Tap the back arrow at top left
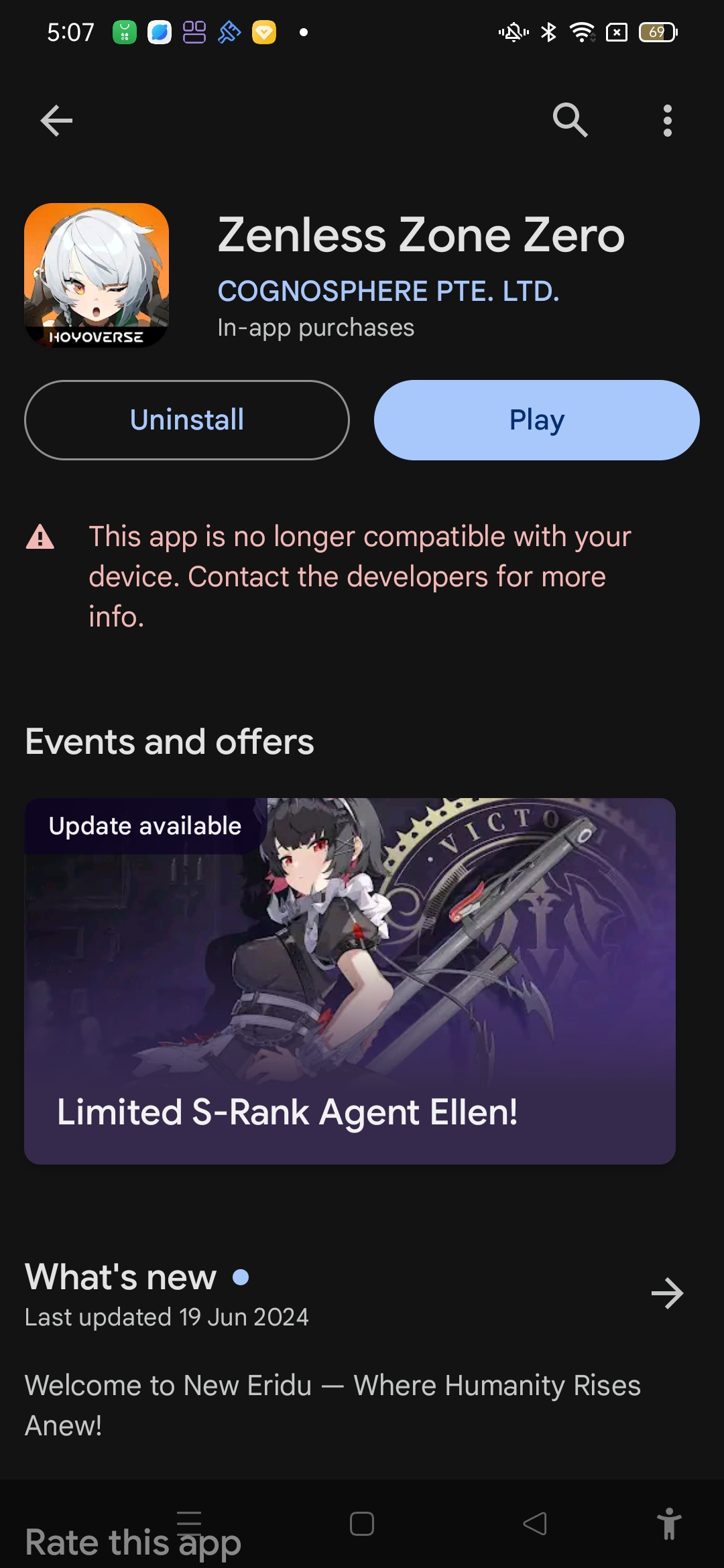The image size is (724, 1568). point(56,121)
